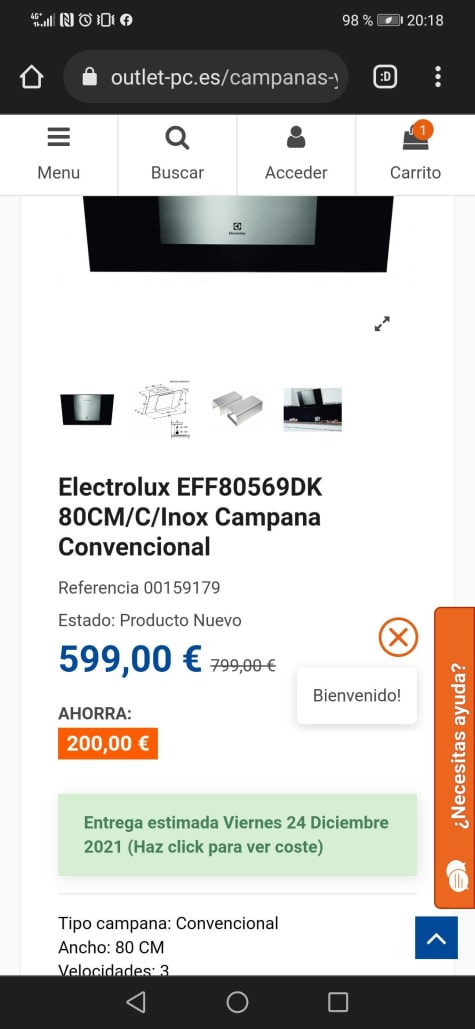The width and height of the screenshot is (475, 1029).
Task: Open Buscar search
Action: point(177,155)
